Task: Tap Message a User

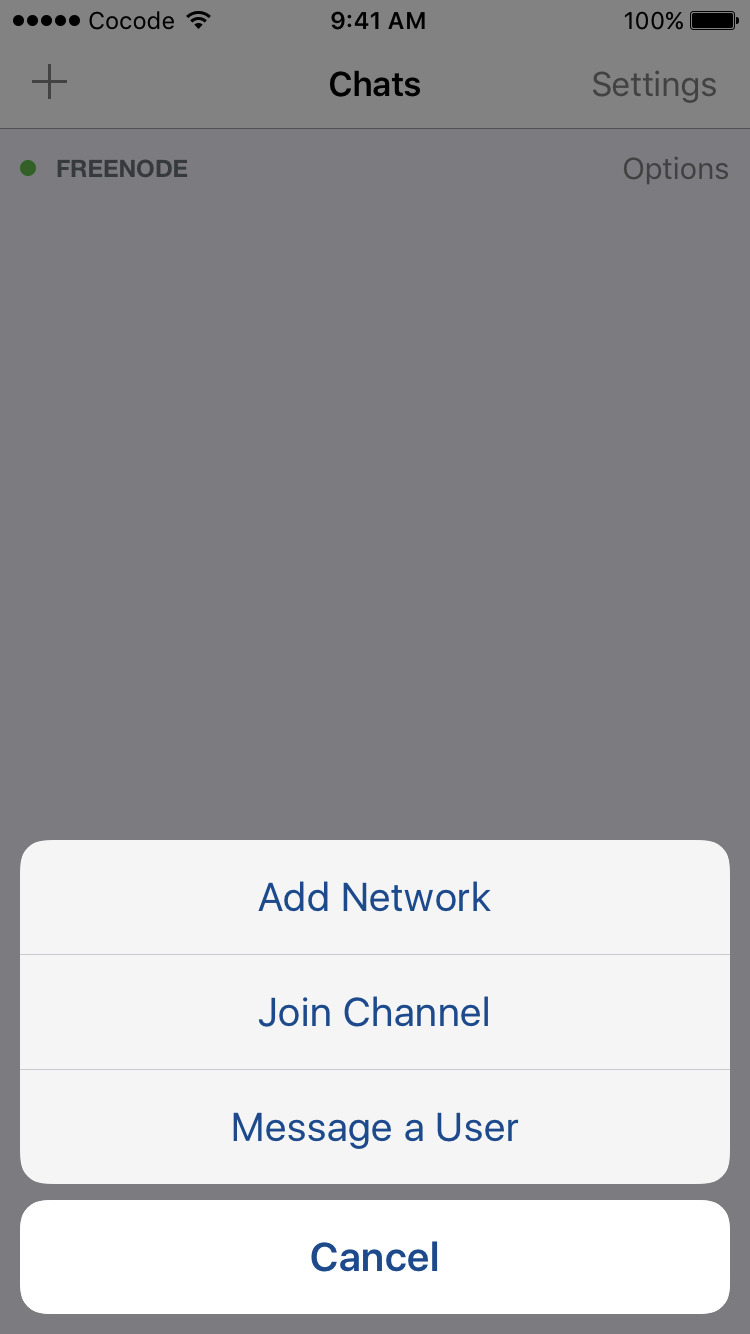Action: 375,1127
